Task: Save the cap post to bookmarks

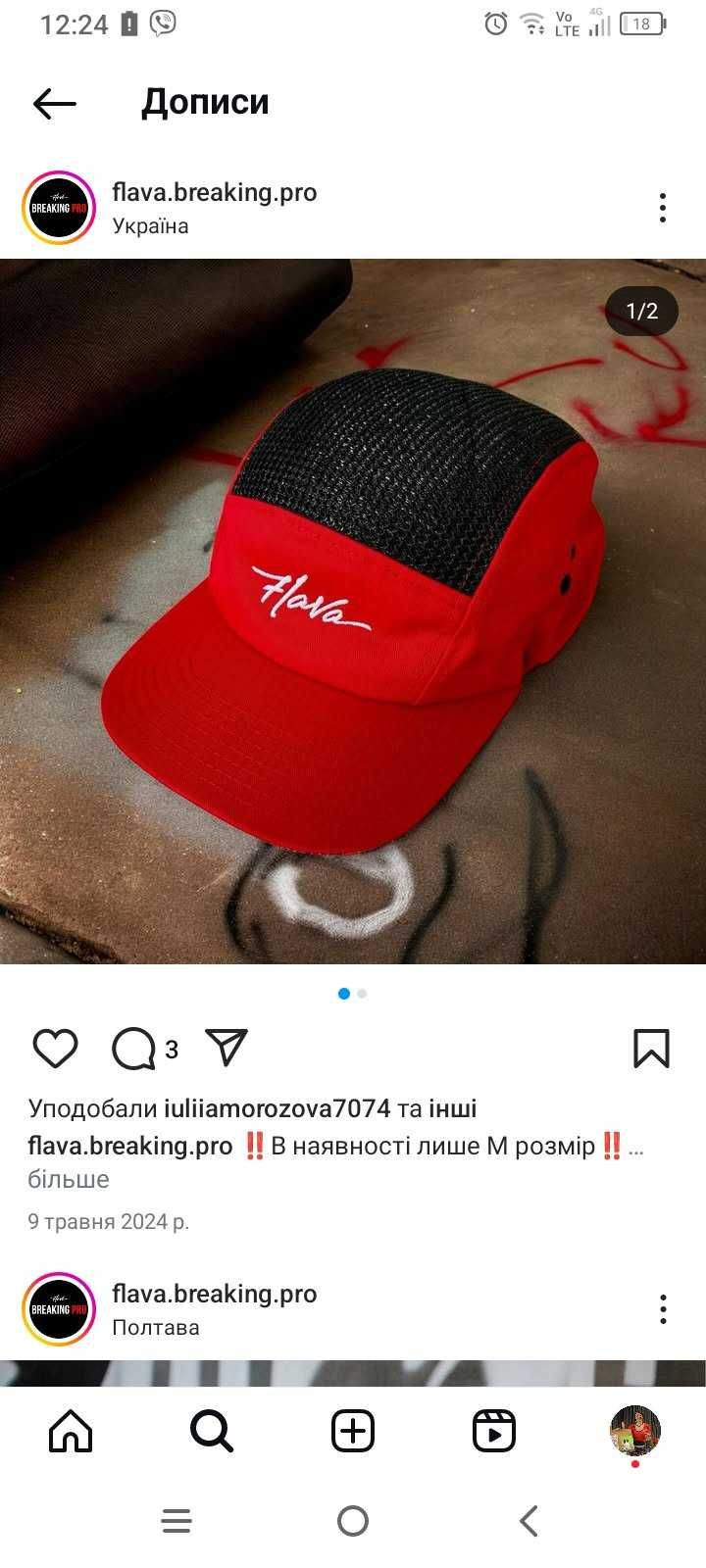Action: 651,1049
